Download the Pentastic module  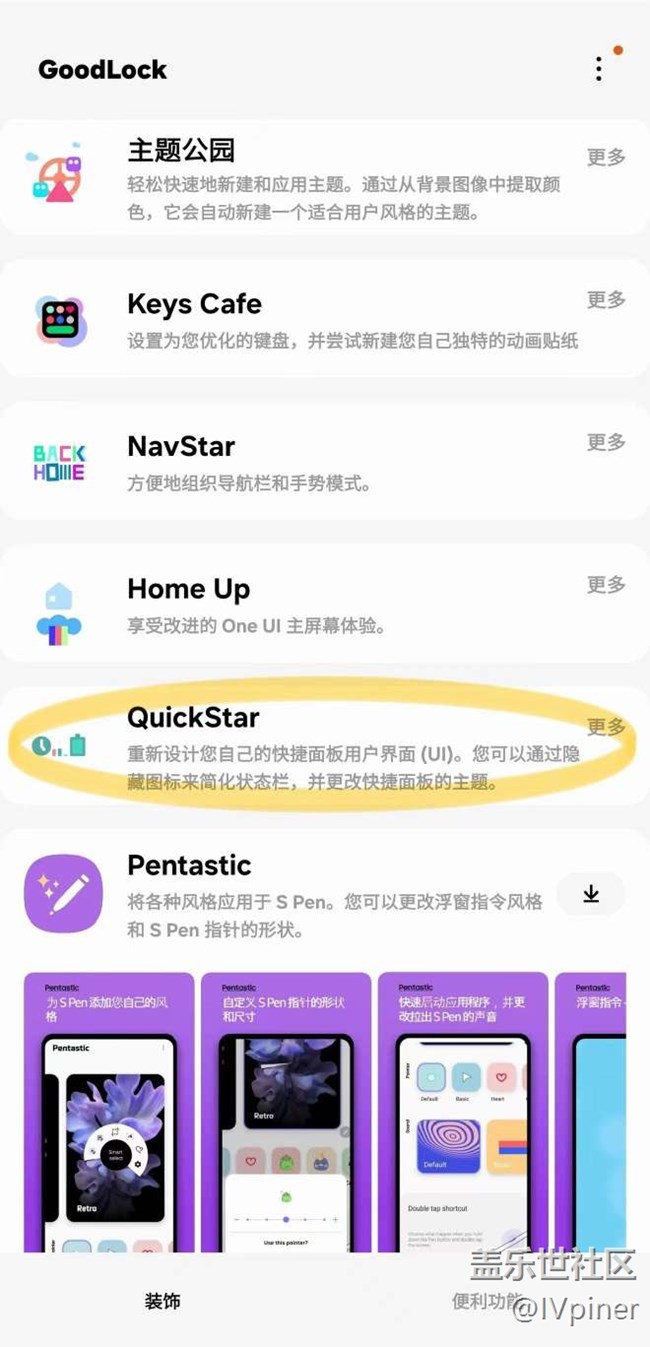click(x=591, y=894)
